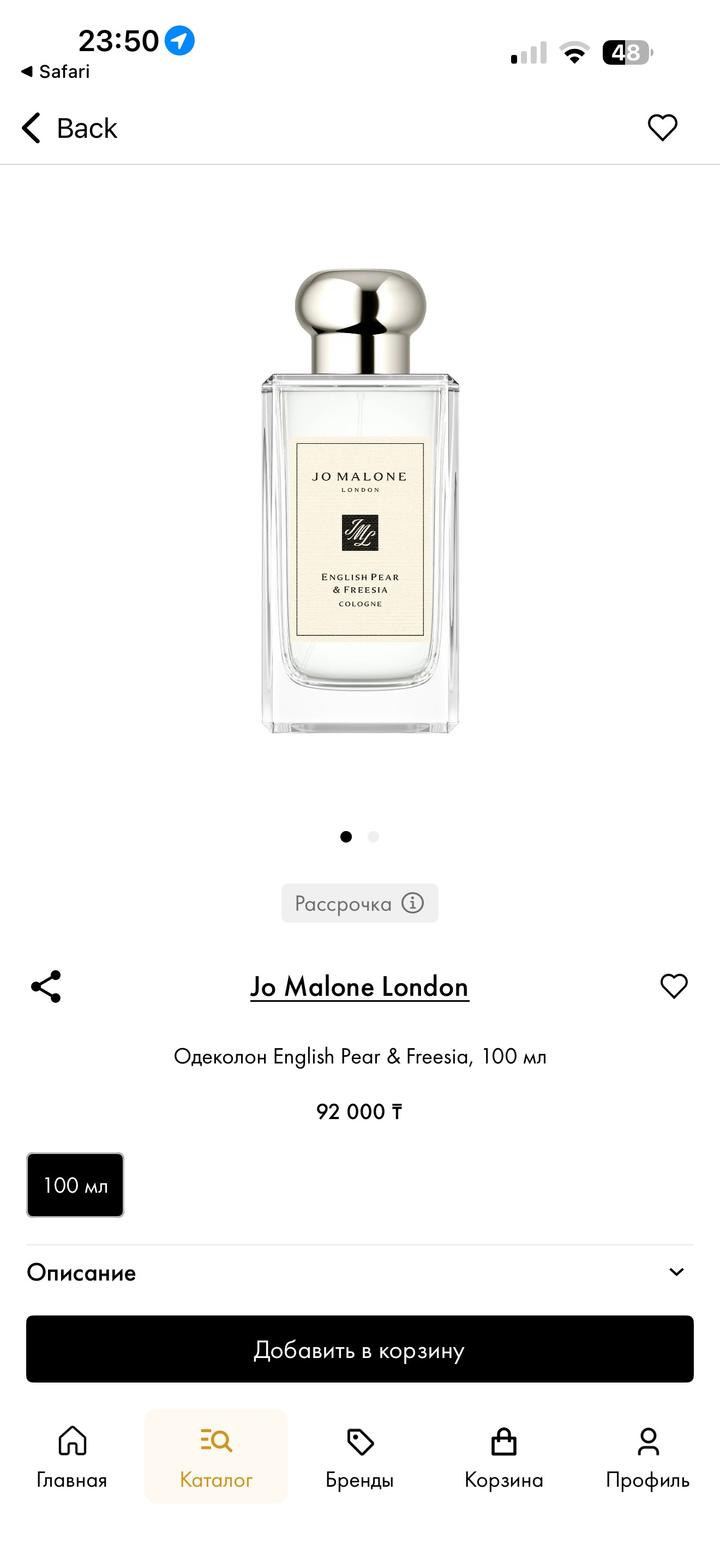The width and height of the screenshot is (720, 1564).
Task: Open the Профиль profile icon
Action: (x=647, y=1440)
